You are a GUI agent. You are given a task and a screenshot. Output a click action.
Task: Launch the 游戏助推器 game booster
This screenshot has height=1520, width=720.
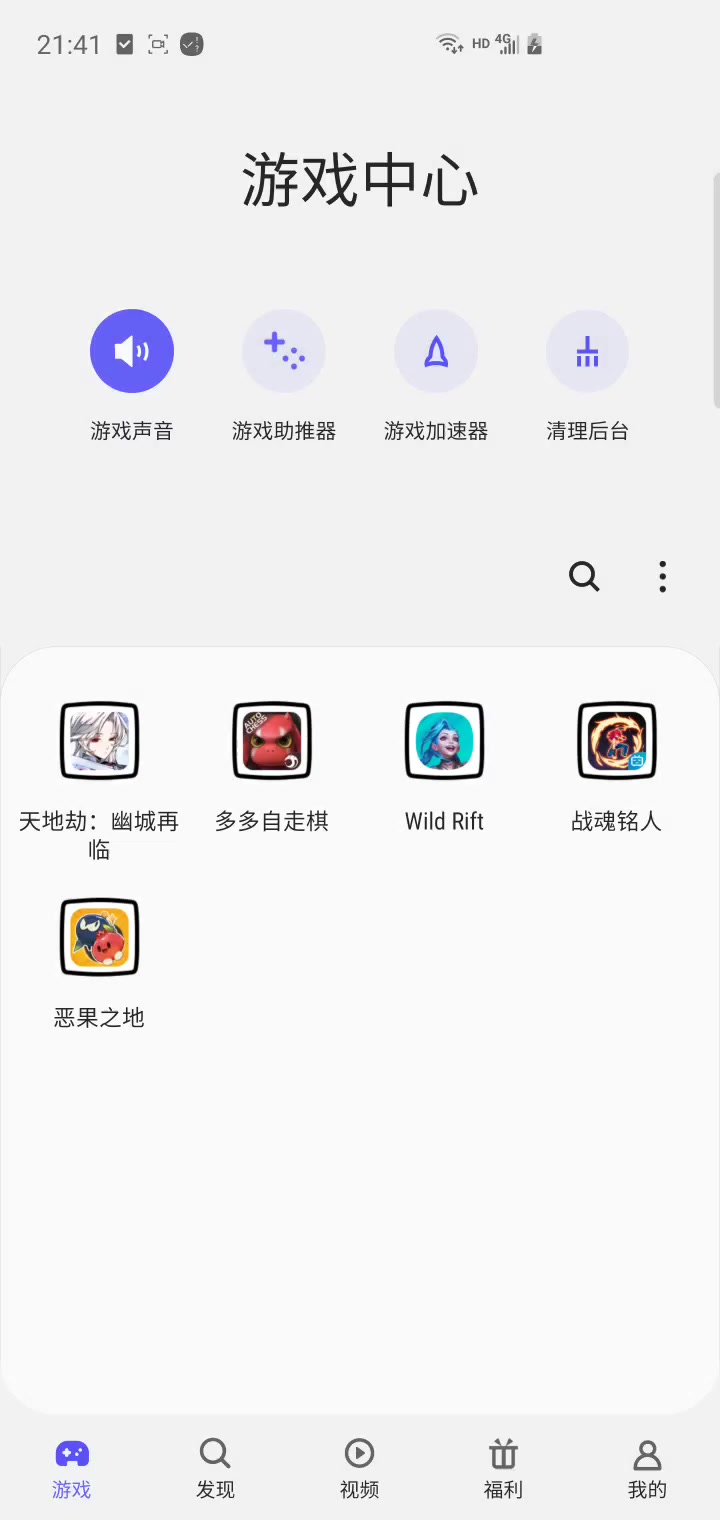pyautogui.click(x=284, y=351)
